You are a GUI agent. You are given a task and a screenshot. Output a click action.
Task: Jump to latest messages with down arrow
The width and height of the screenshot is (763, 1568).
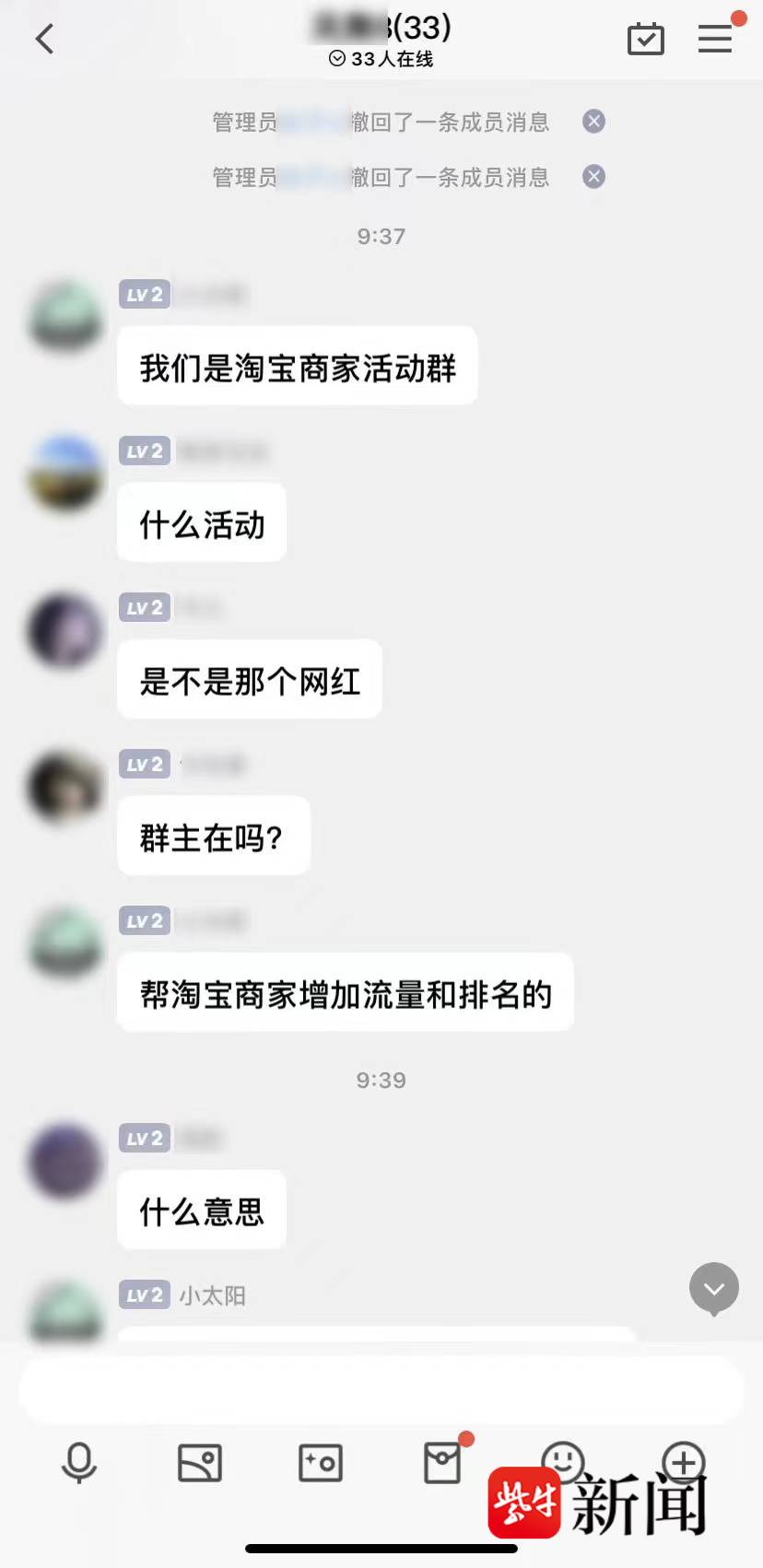(714, 1287)
